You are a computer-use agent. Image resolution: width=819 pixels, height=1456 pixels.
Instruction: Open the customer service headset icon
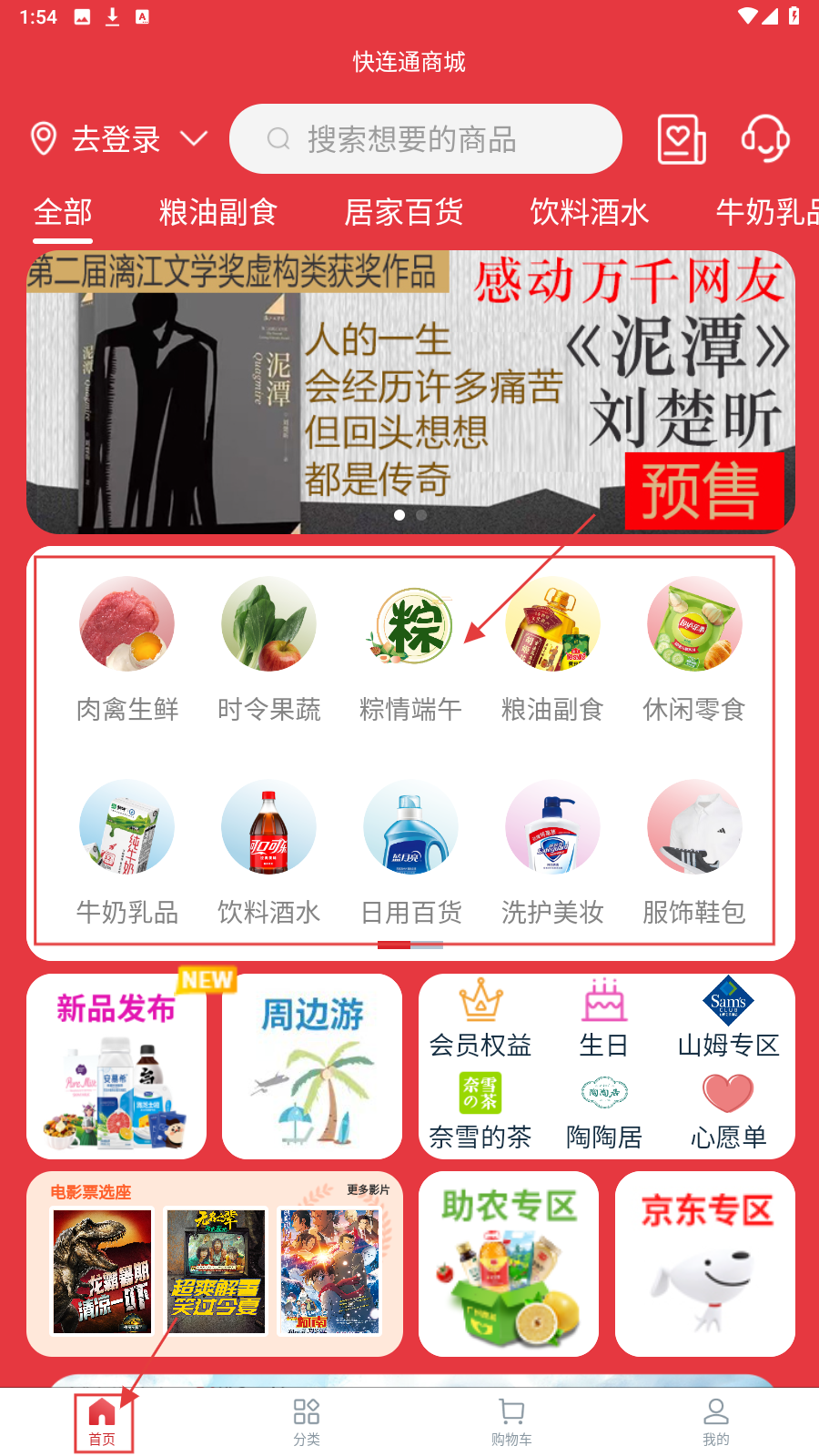pyautogui.click(x=764, y=139)
